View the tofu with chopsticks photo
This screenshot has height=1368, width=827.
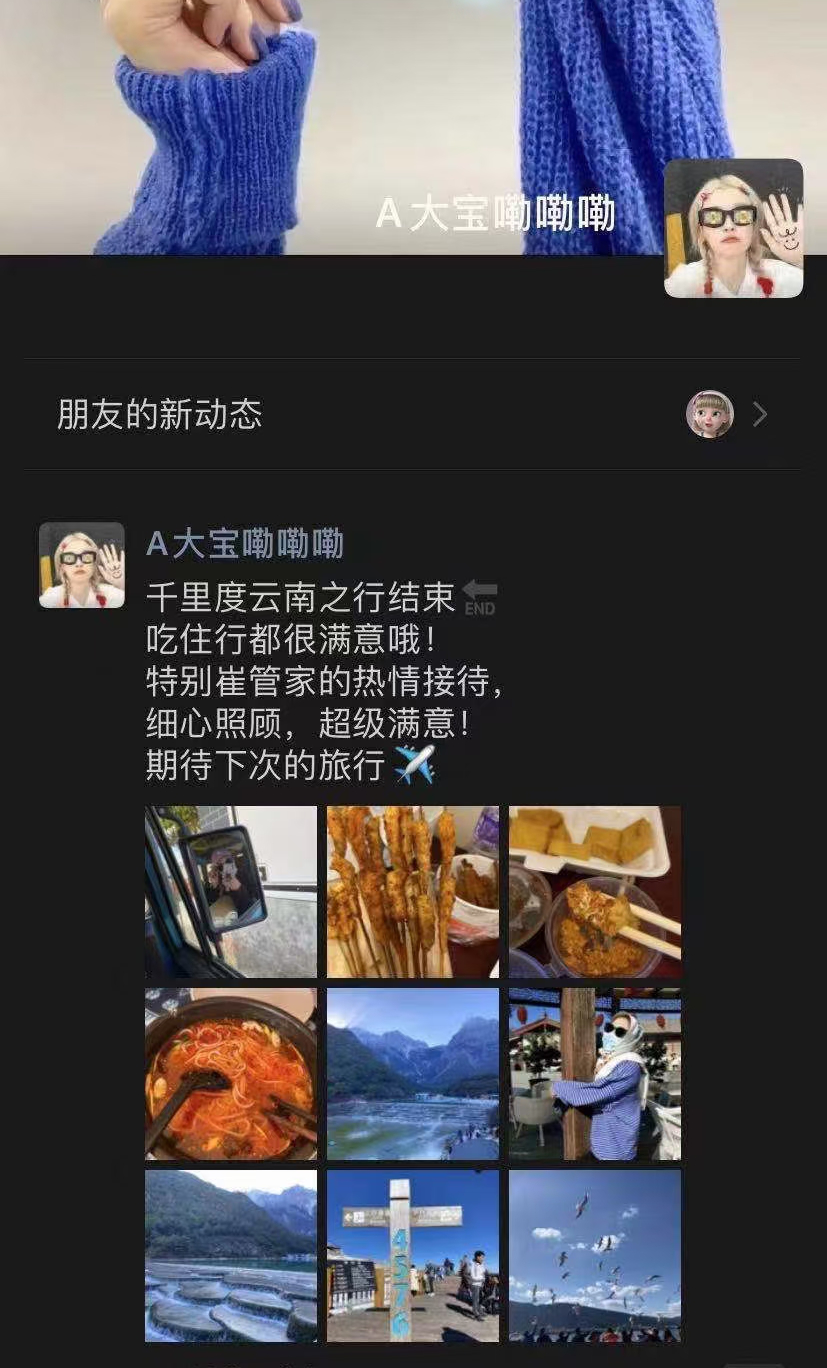[x=595, y=892]
